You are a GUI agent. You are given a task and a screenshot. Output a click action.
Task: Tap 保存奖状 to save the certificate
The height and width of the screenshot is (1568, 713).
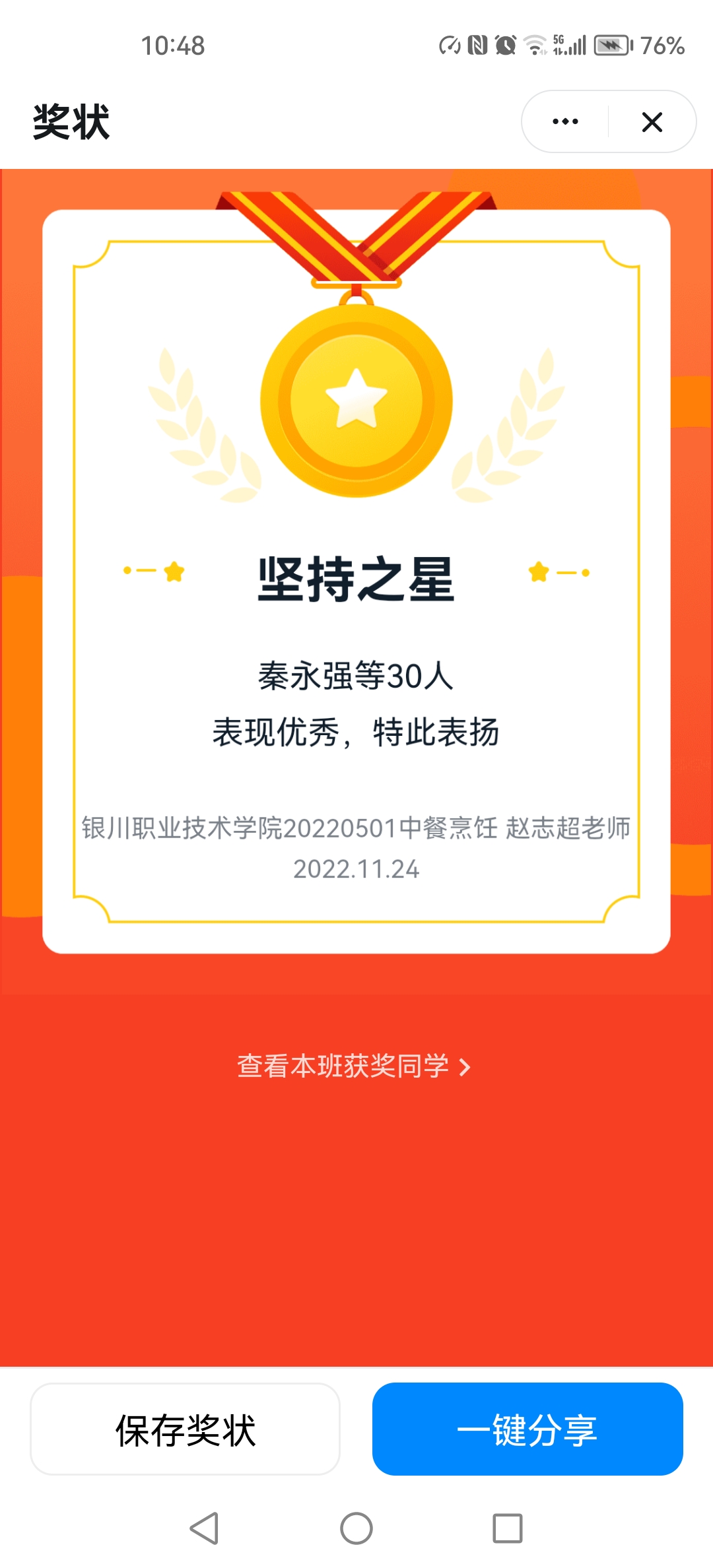[x=186, y=1429]
